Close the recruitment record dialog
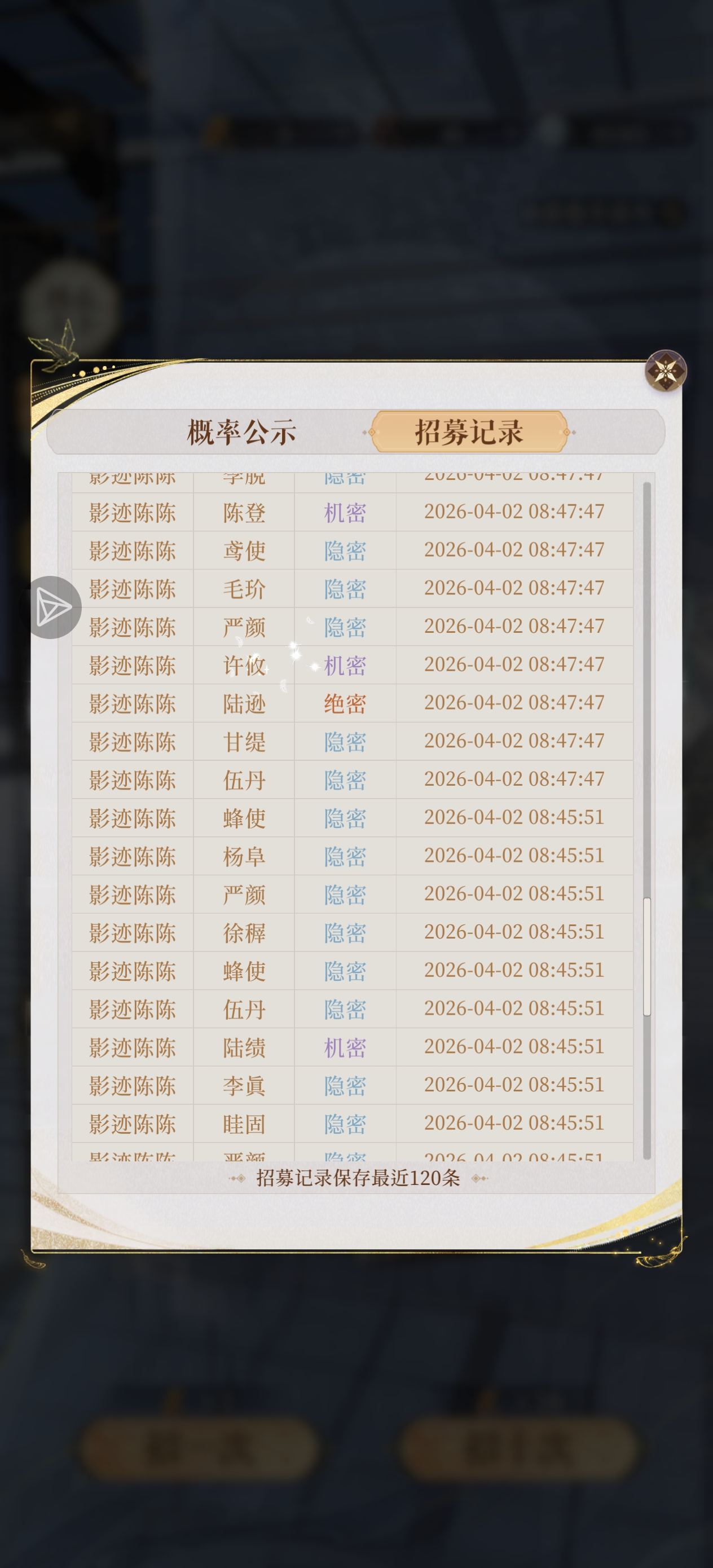 (666, 370)
